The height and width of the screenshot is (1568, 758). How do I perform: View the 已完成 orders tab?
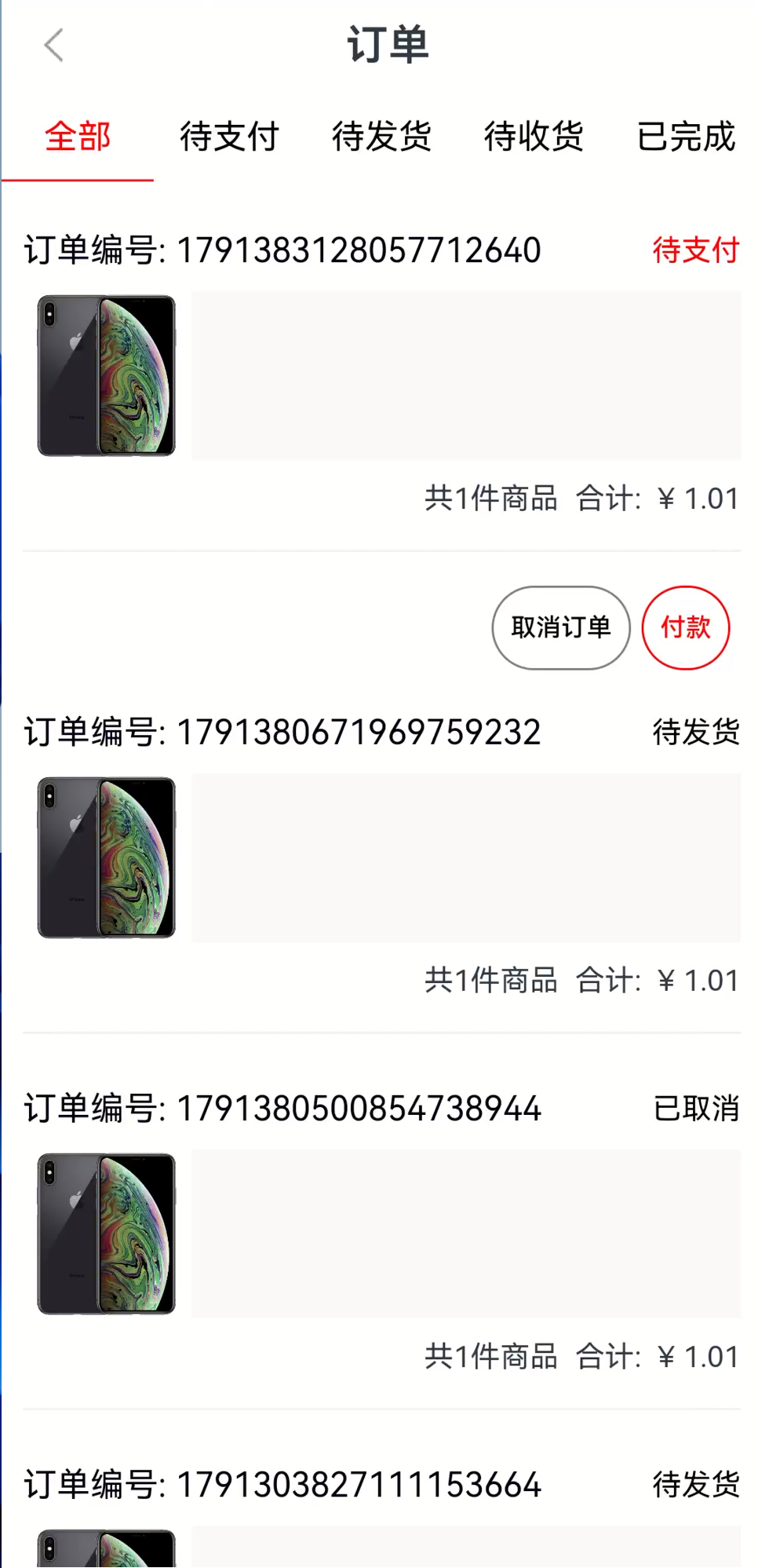pyautogui.click(x=686, y=137)
